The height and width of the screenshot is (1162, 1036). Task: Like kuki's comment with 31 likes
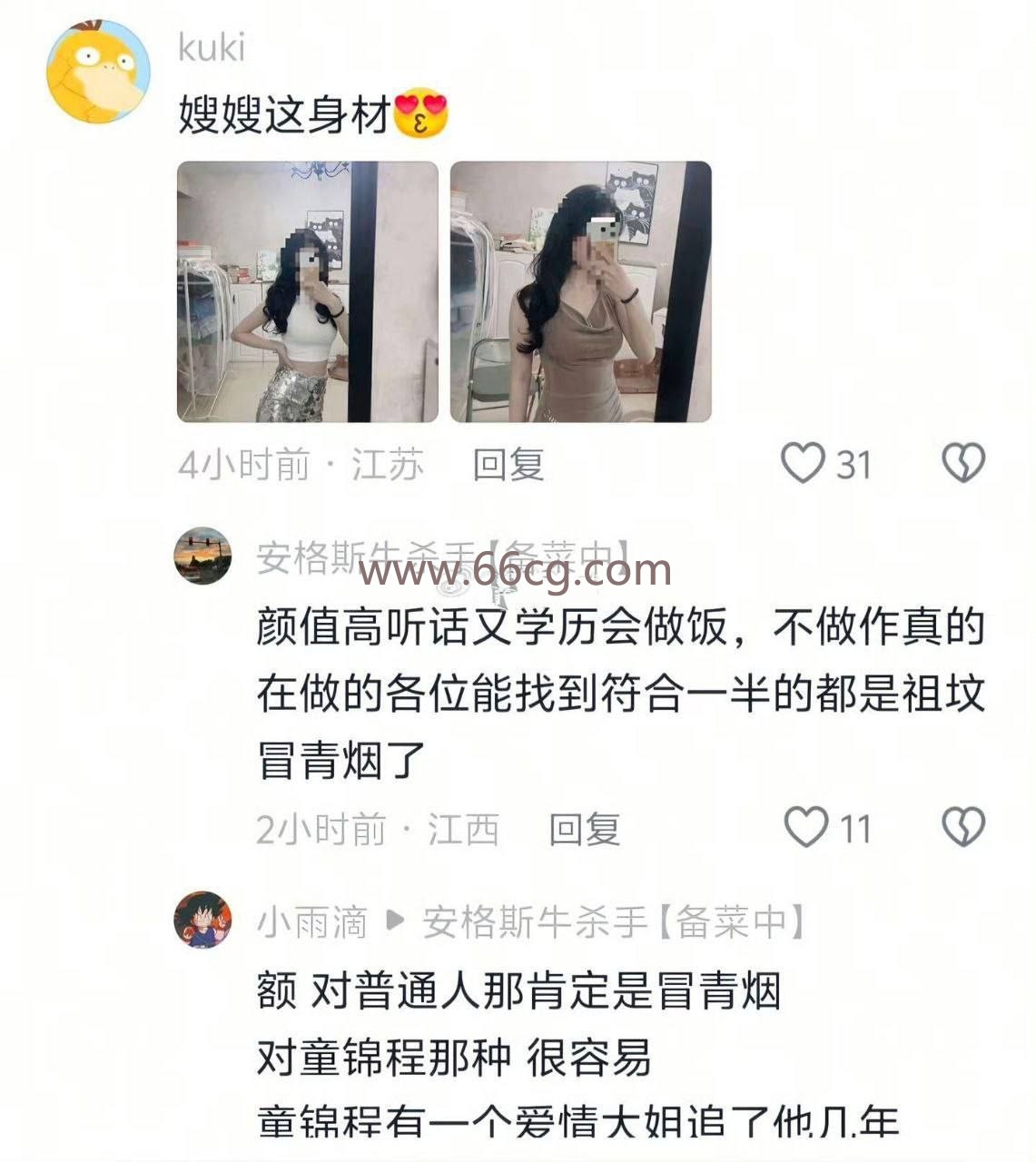pos(804,463)
